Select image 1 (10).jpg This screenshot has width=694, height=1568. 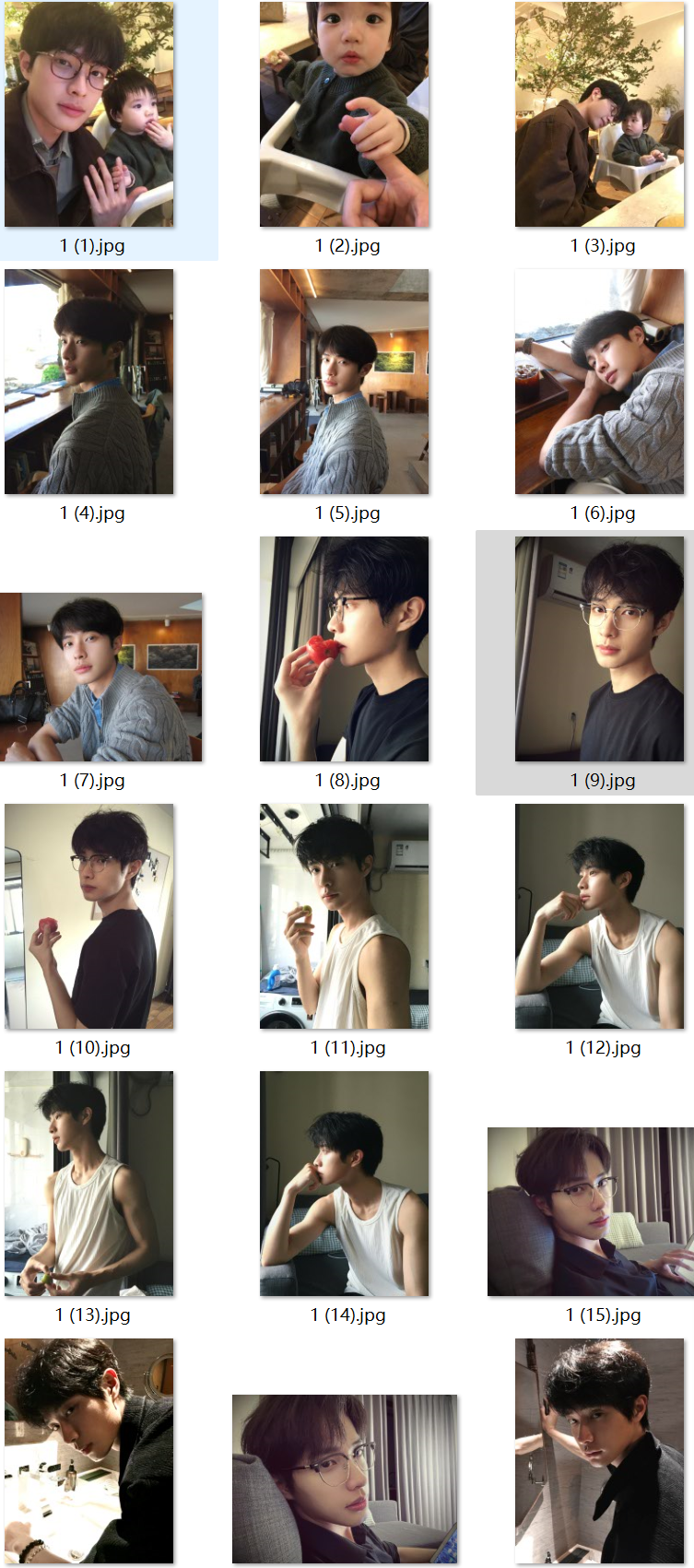tap(89, 916)
